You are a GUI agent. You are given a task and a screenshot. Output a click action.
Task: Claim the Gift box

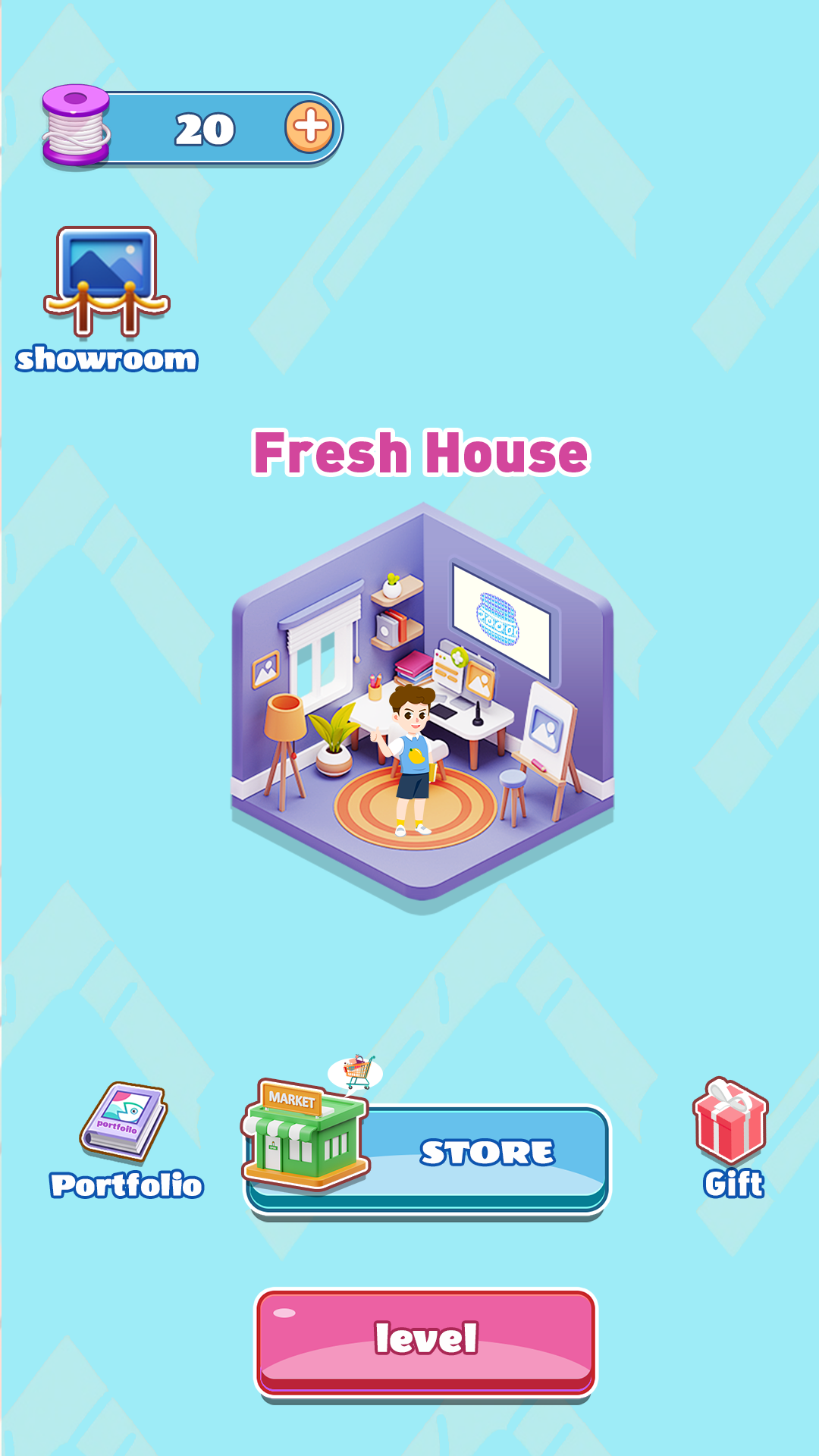pyautogui.click(x=731, y=1139)
